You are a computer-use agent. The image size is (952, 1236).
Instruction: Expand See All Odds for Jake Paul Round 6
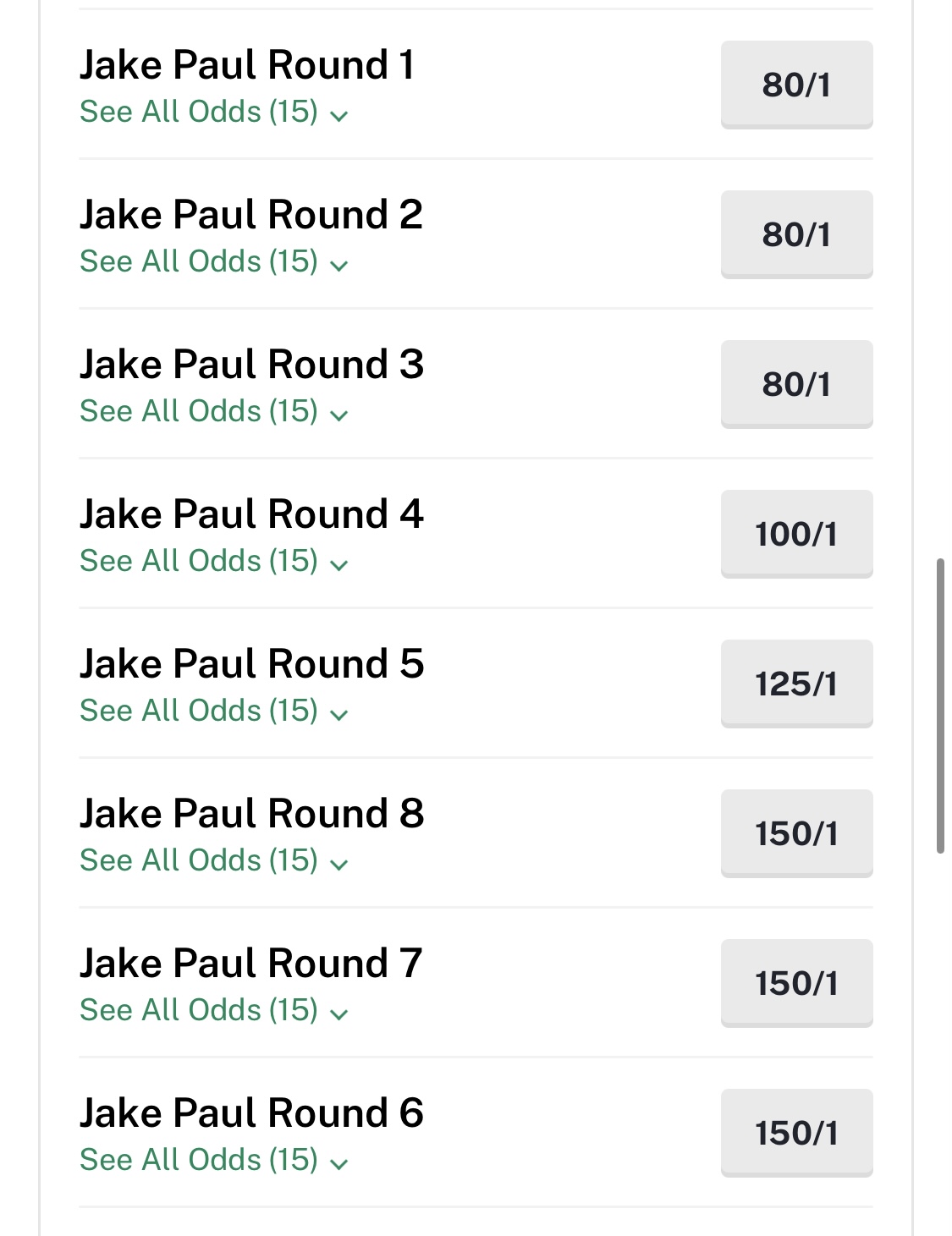coord(213,1160)
